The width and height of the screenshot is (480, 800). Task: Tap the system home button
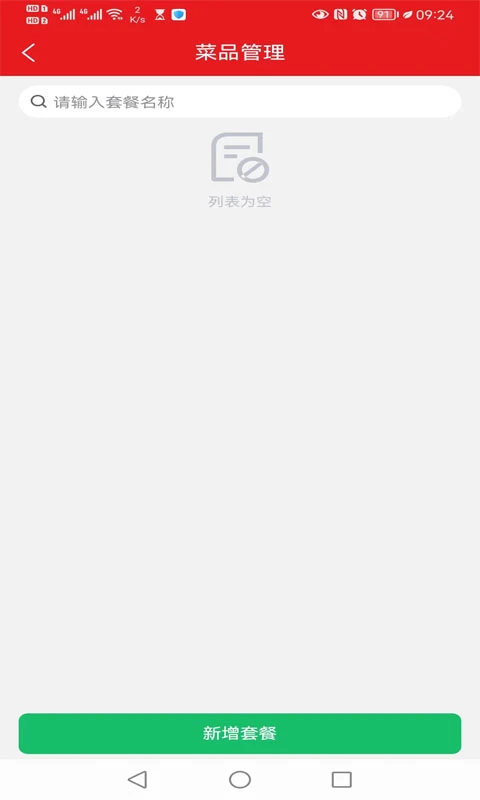coord(240,780)
